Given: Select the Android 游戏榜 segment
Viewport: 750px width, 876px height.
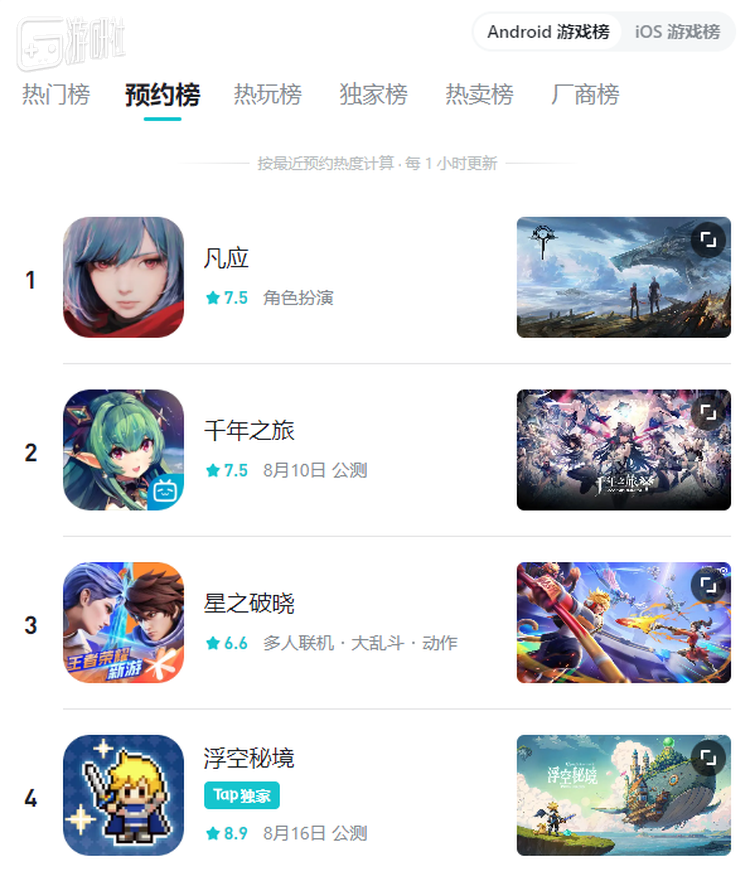Looking at the screenshot, I should tap(548, 31).
